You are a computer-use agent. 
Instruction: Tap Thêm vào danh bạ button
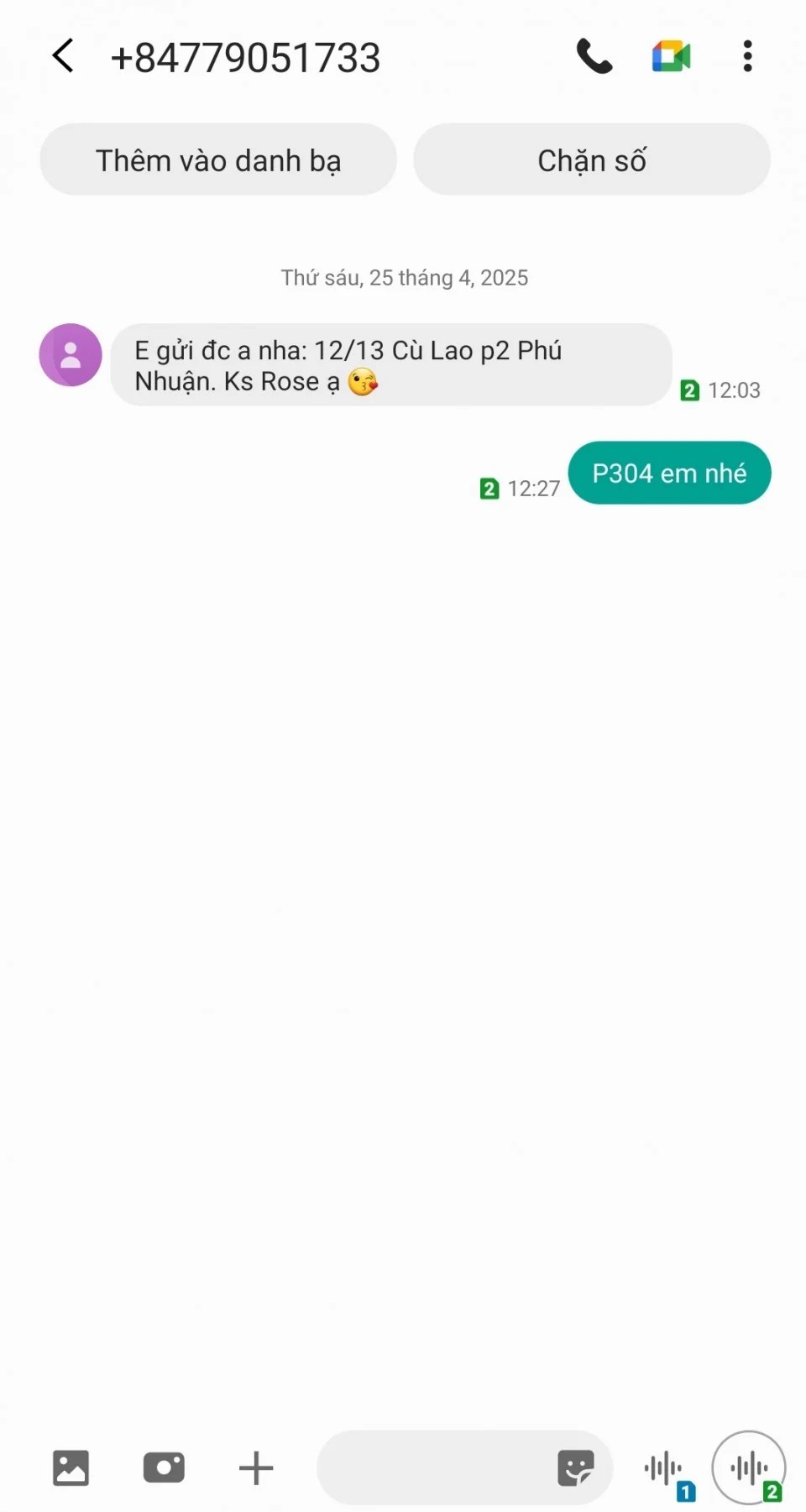[x=218, y=160]
